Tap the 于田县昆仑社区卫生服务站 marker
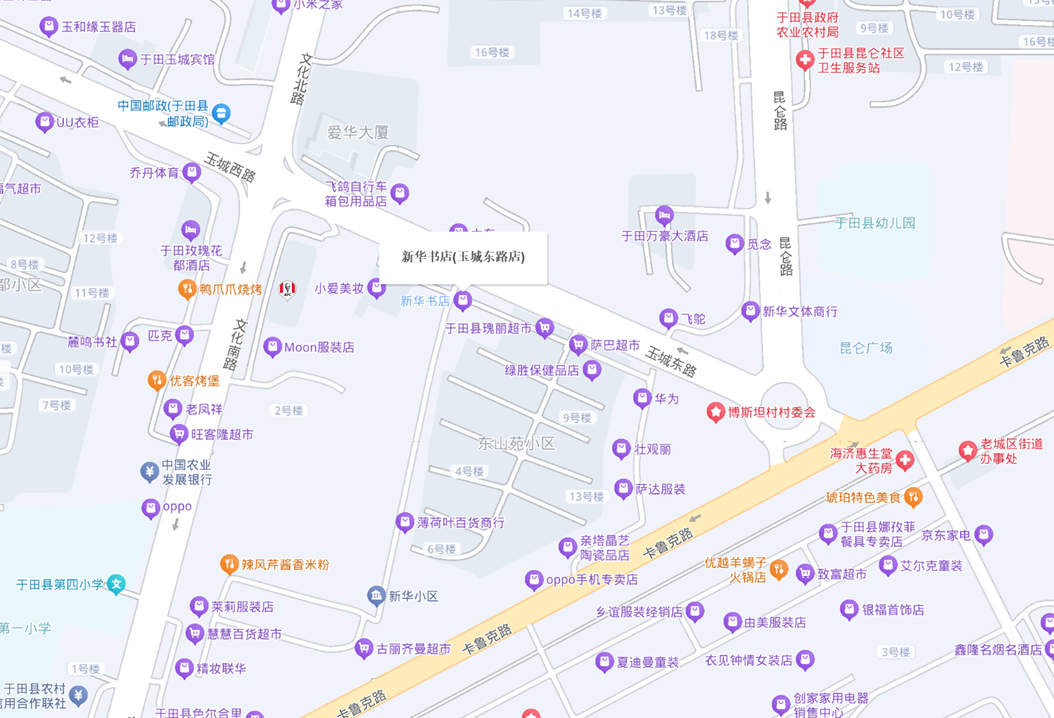 coord(804,60)
